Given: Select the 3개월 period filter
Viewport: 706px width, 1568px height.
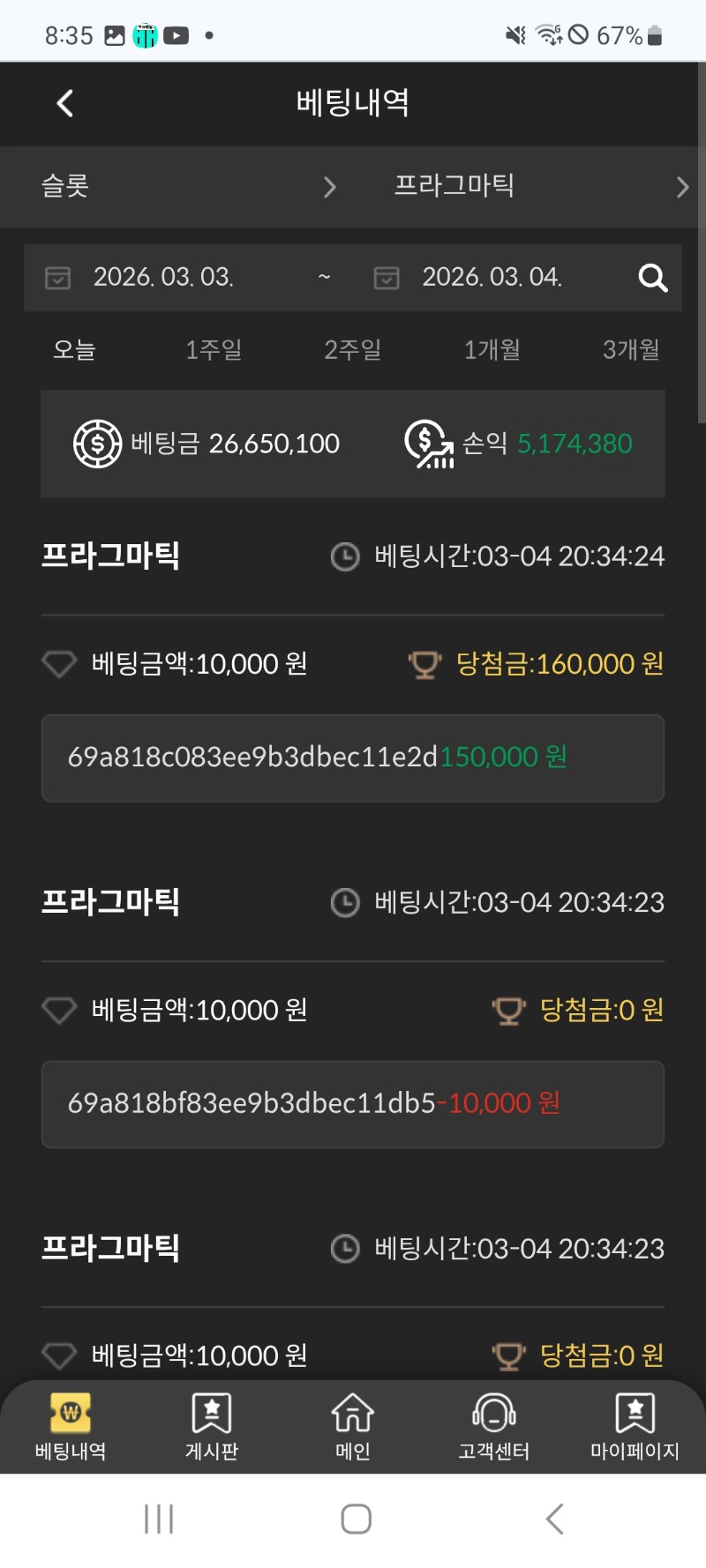Looking at the screenshot, I should (631, 349).
